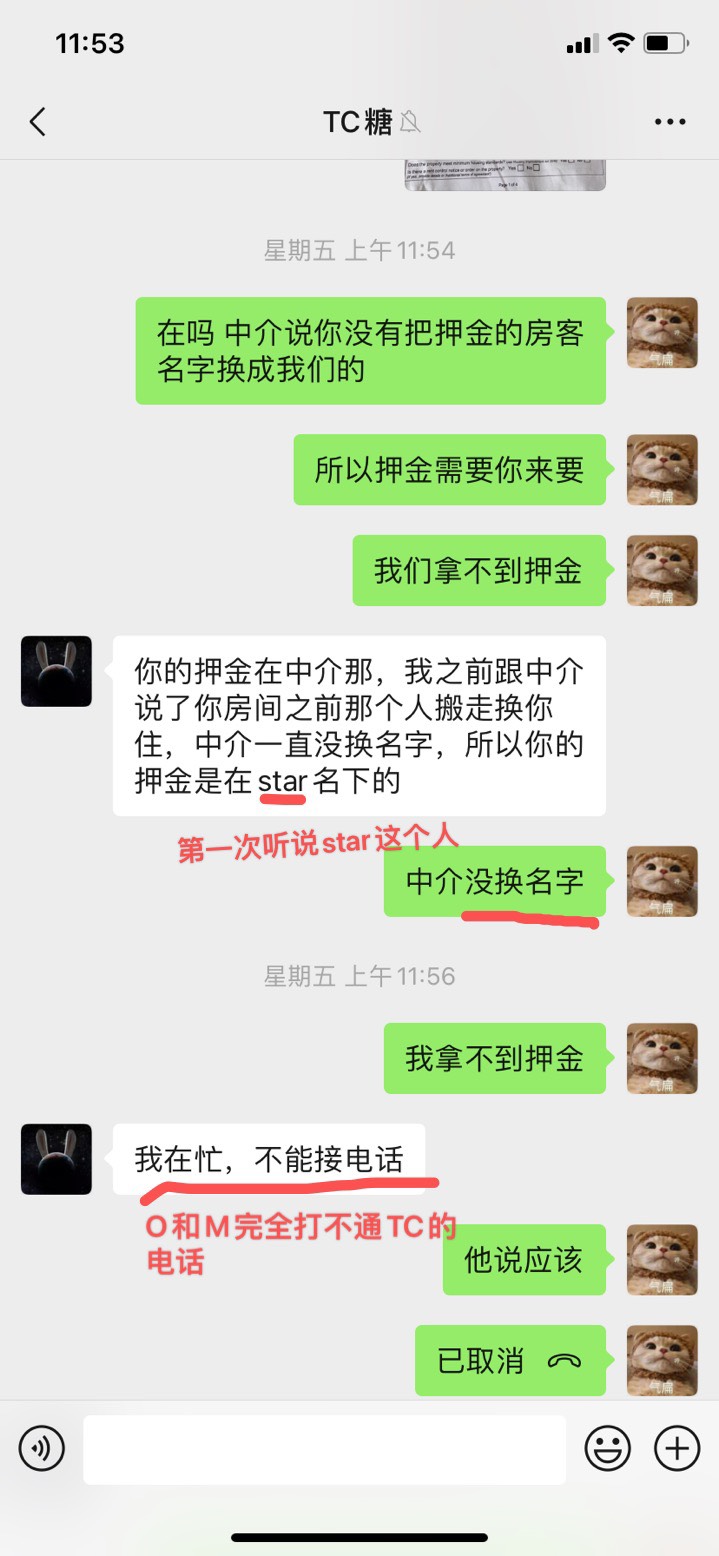Open the emoji sticker panel
The width and height of the screenshot is (719, 1556).
[608, 1448]
